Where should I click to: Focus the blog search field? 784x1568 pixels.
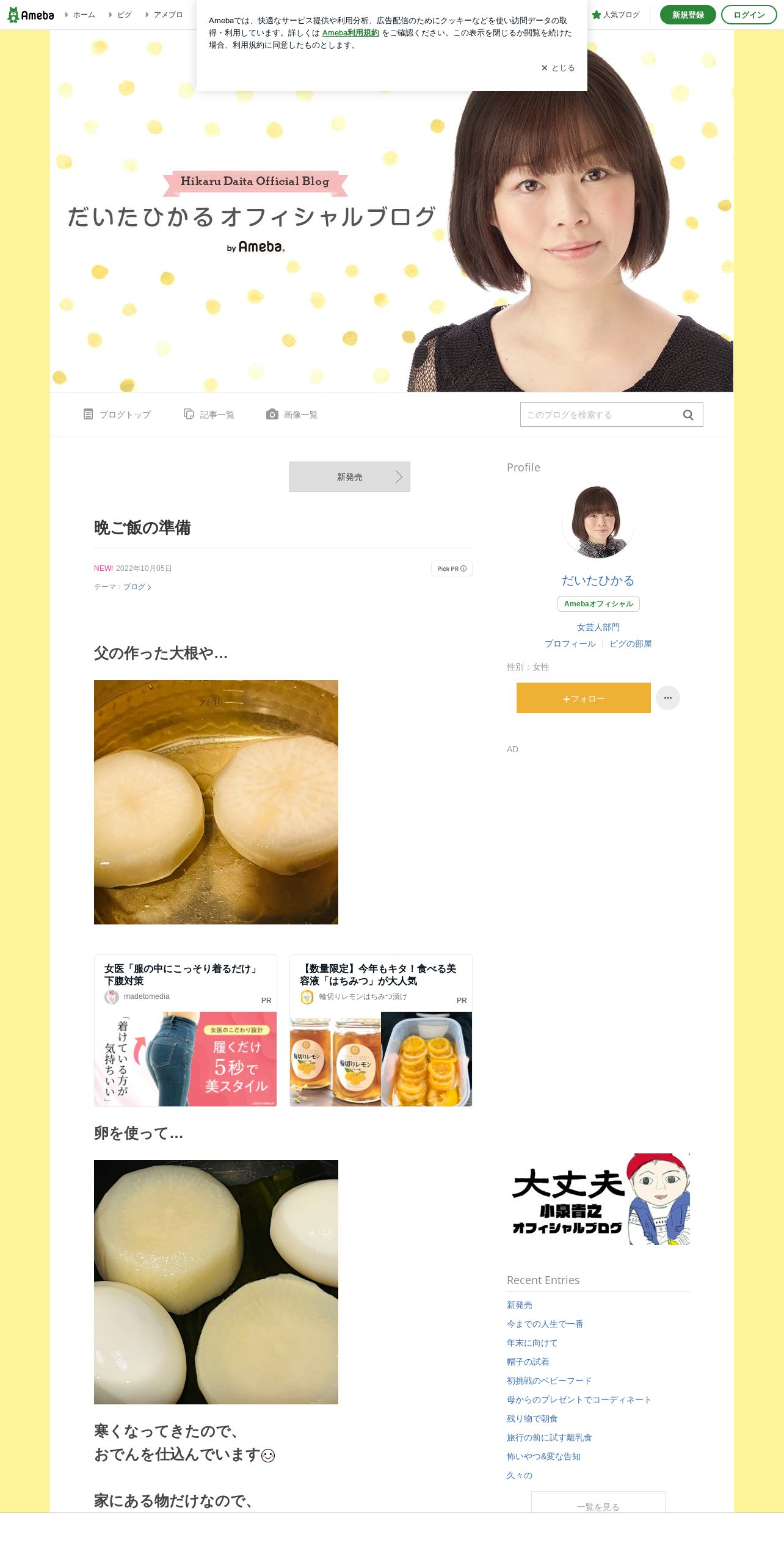coord(598,415)
